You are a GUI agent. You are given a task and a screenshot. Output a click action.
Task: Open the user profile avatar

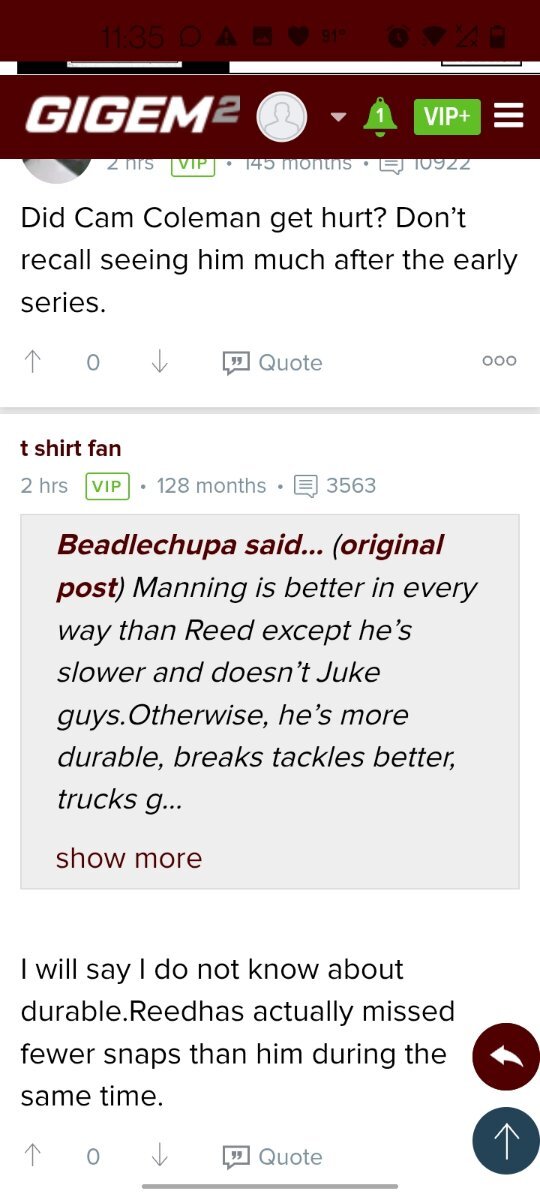point(282,117)
